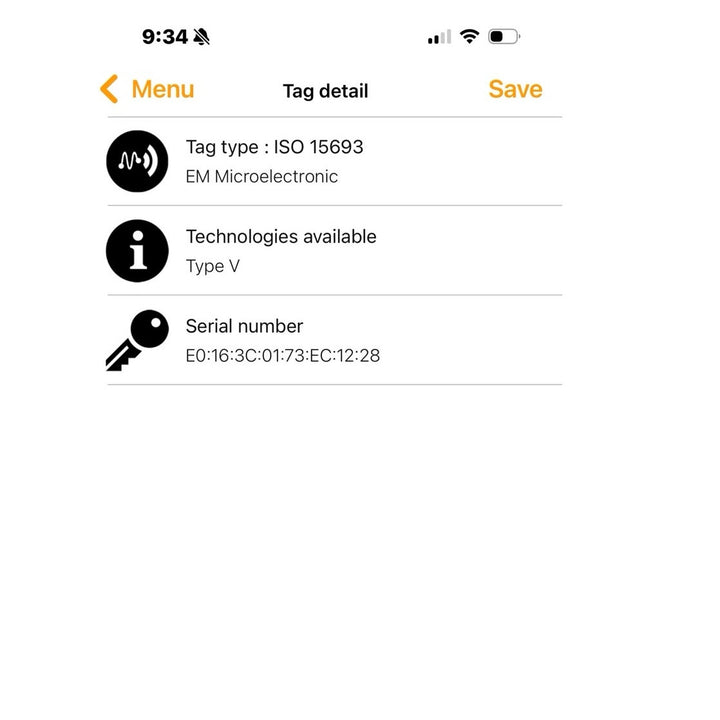Save the tag details
This screenshot has width=720, height=720.
coord(515,89)
